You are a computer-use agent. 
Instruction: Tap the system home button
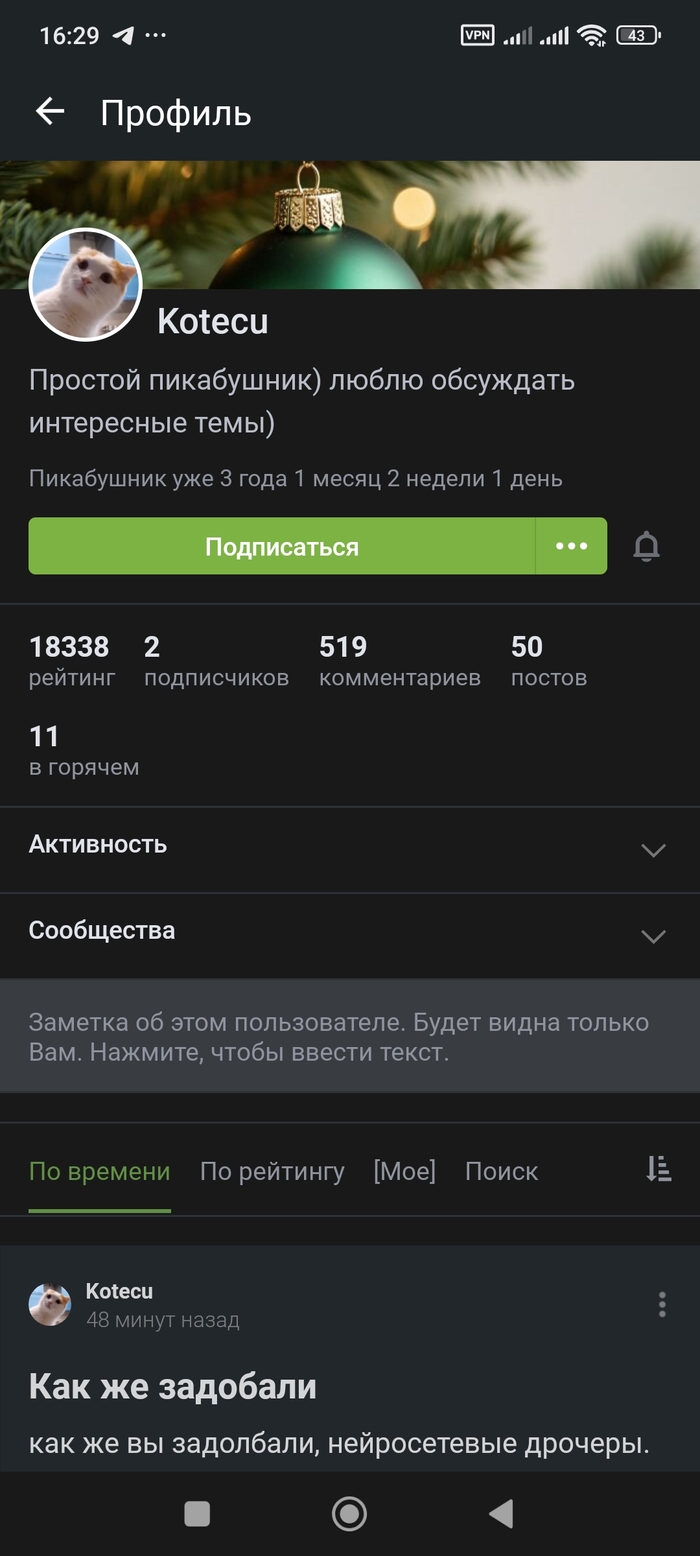(349, 1514)
